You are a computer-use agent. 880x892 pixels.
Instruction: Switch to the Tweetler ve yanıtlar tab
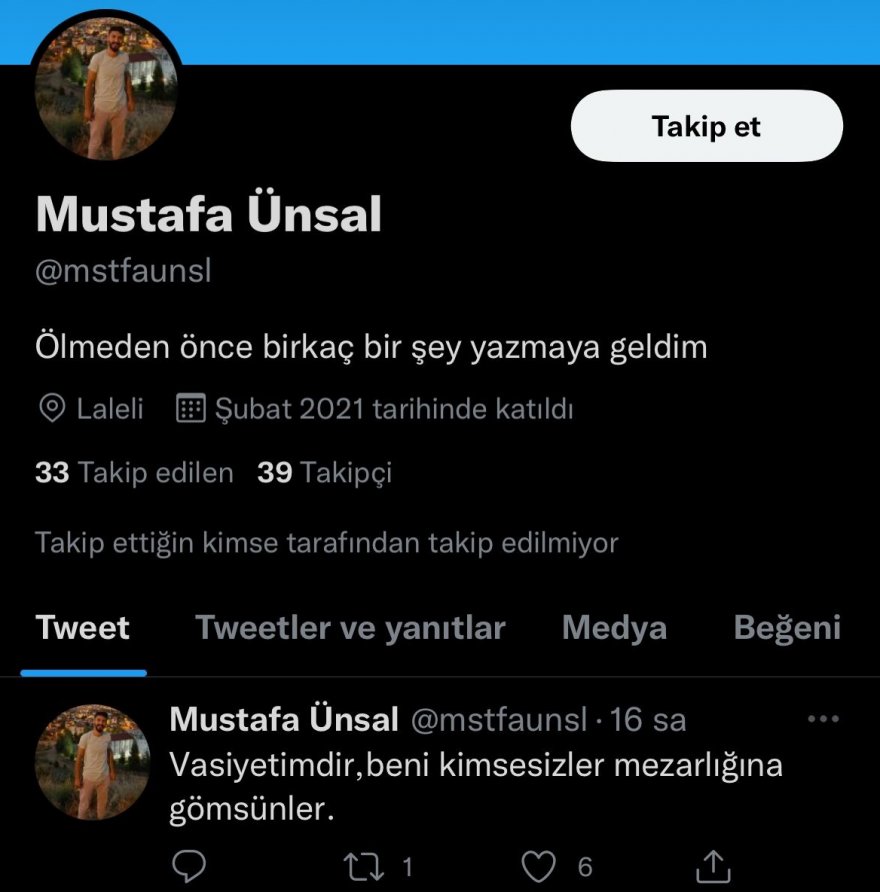[350, 628]
